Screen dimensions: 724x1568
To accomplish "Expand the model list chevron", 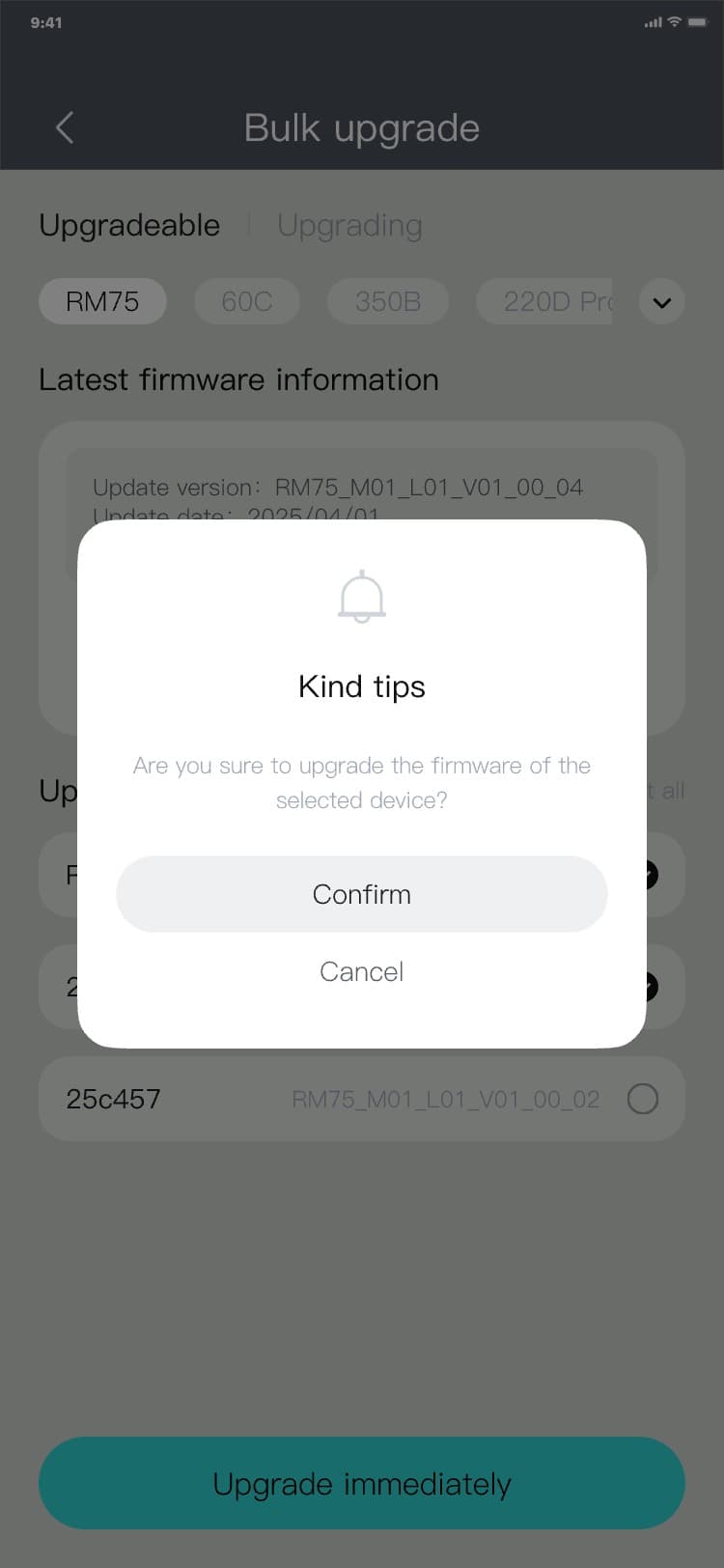I will coord(661,302).
